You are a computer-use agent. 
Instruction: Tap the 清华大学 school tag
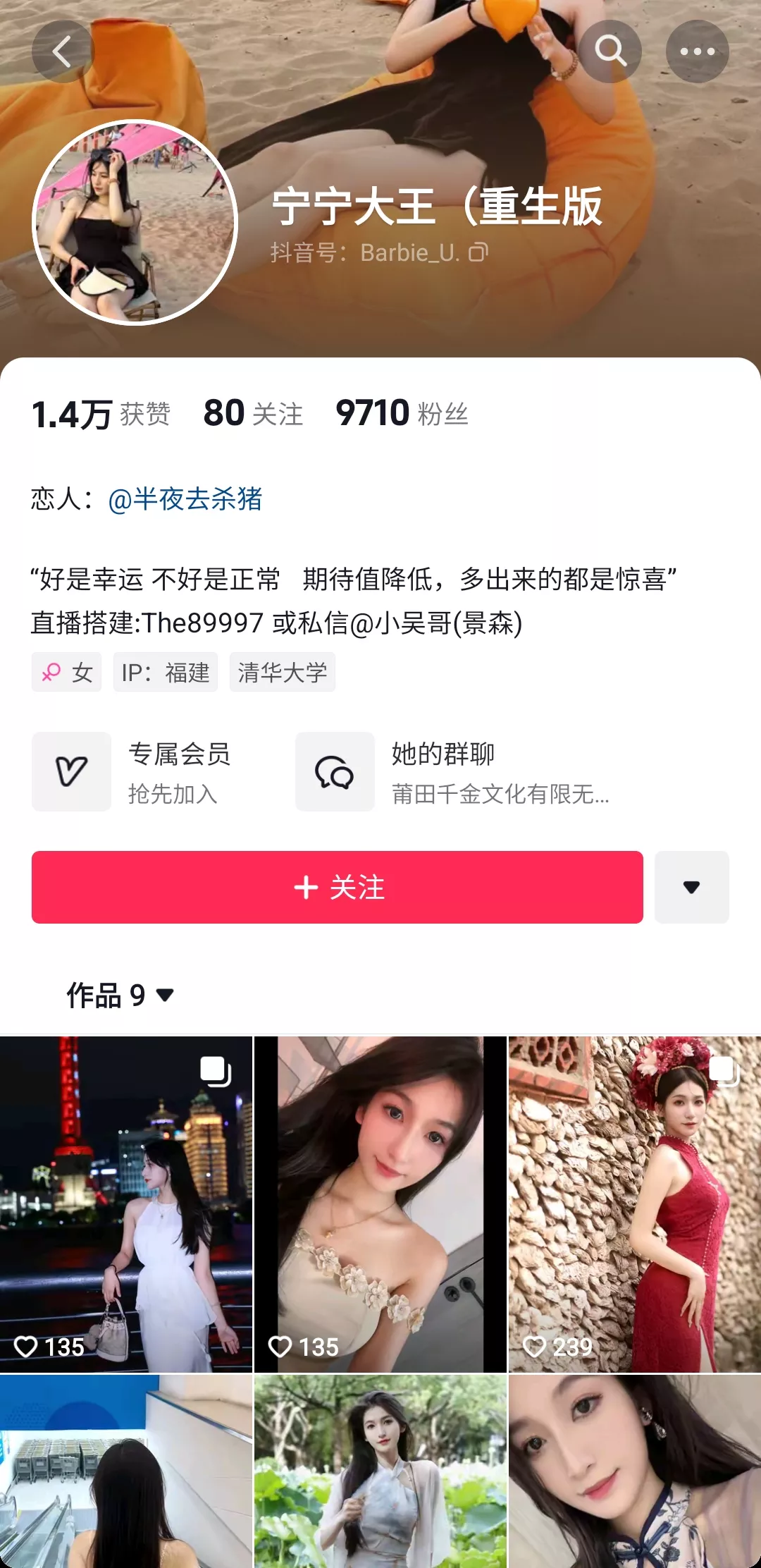[283, 672]
